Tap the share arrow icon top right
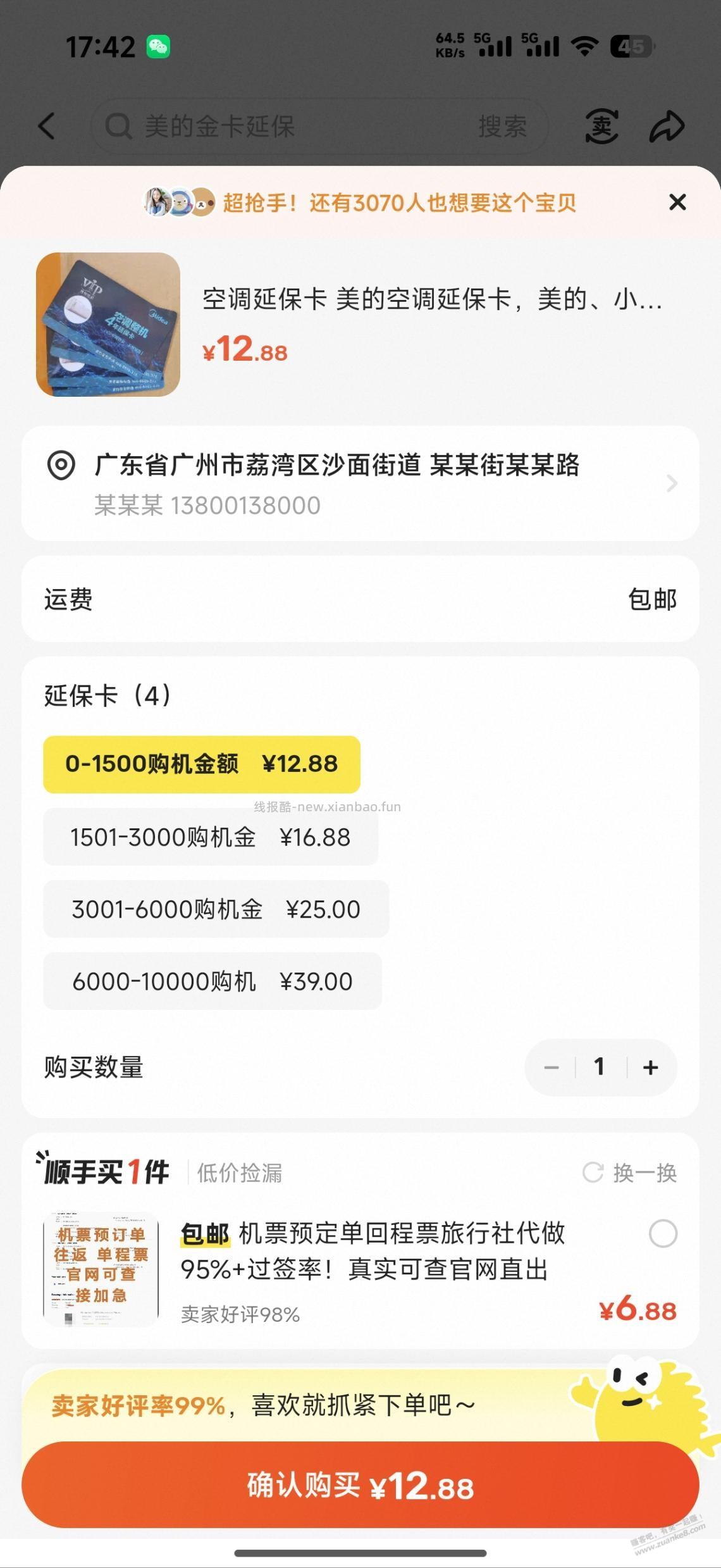 (667, 126)
